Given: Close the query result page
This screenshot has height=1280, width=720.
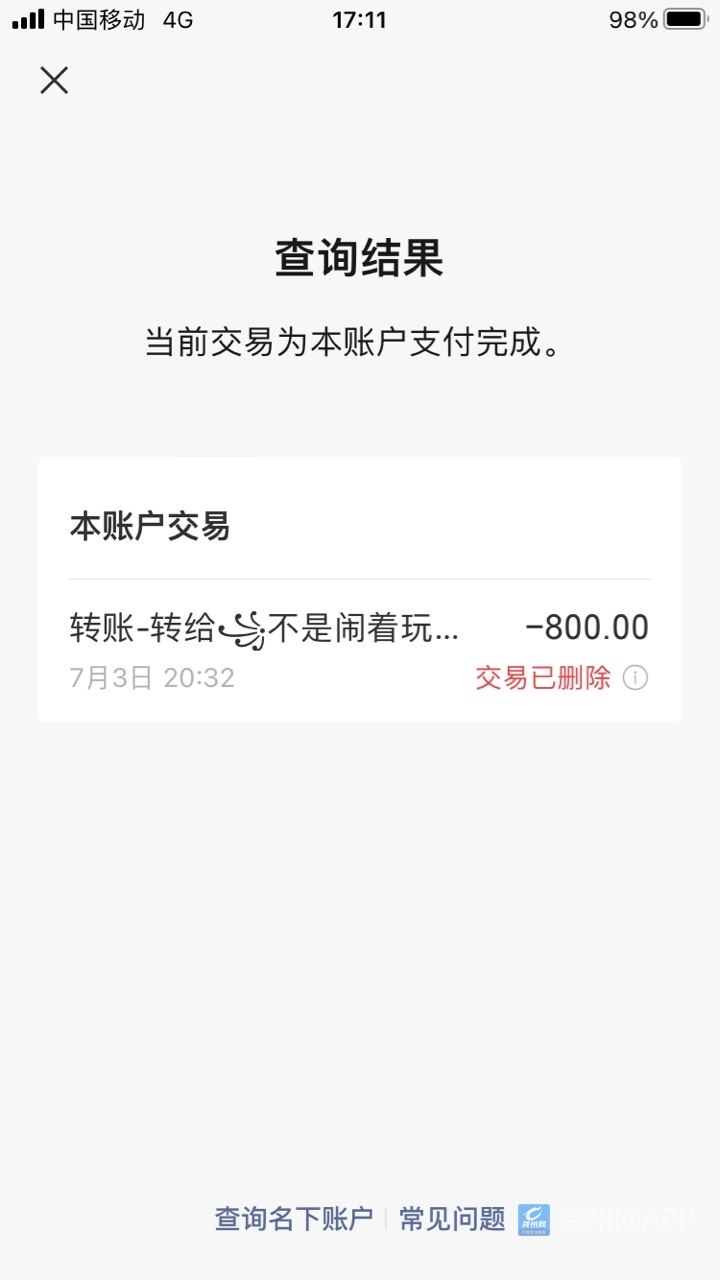Looking at the screenshot, I should (54, 80).
